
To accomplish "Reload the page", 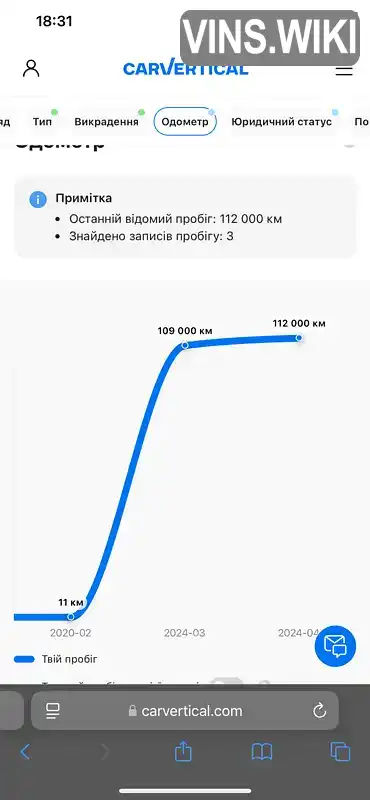I will pos(319,711).
